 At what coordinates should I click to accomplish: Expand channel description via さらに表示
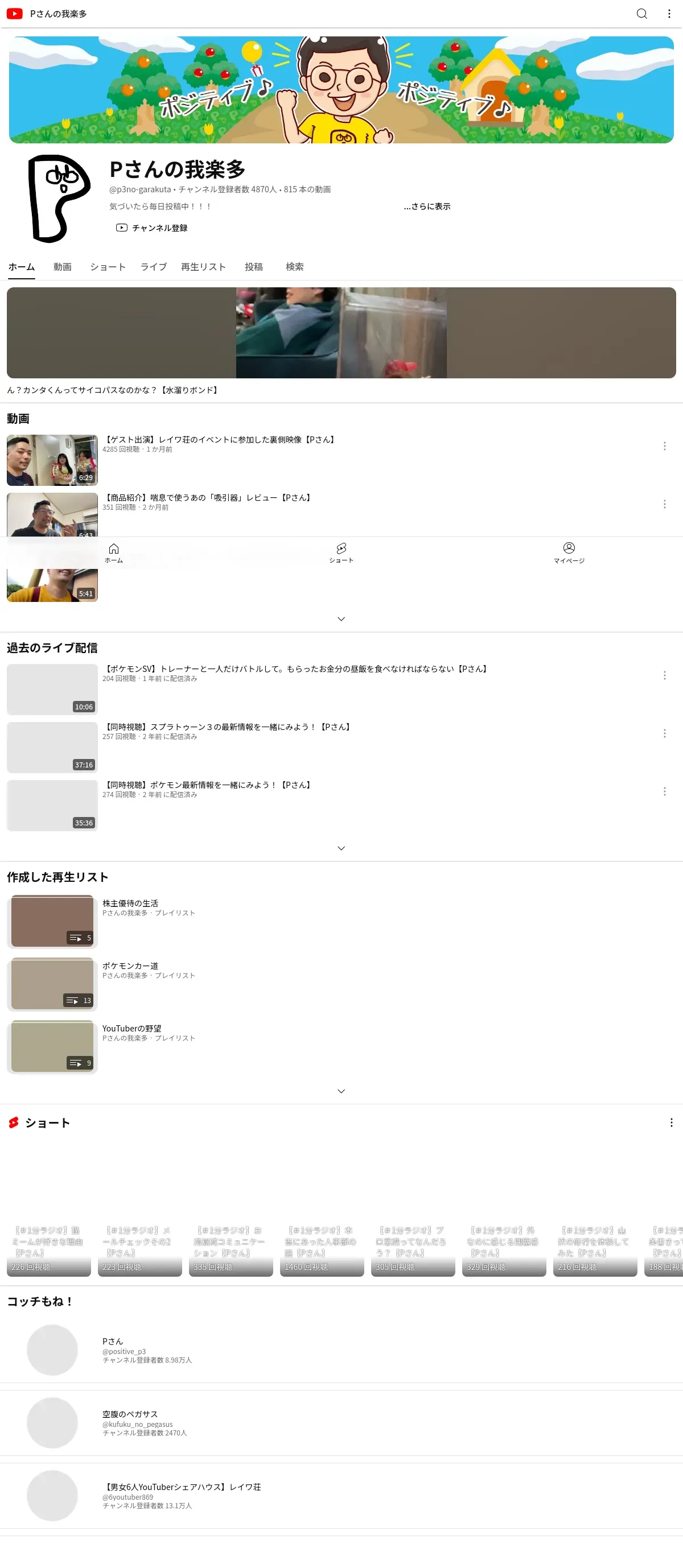click(427, 207)
